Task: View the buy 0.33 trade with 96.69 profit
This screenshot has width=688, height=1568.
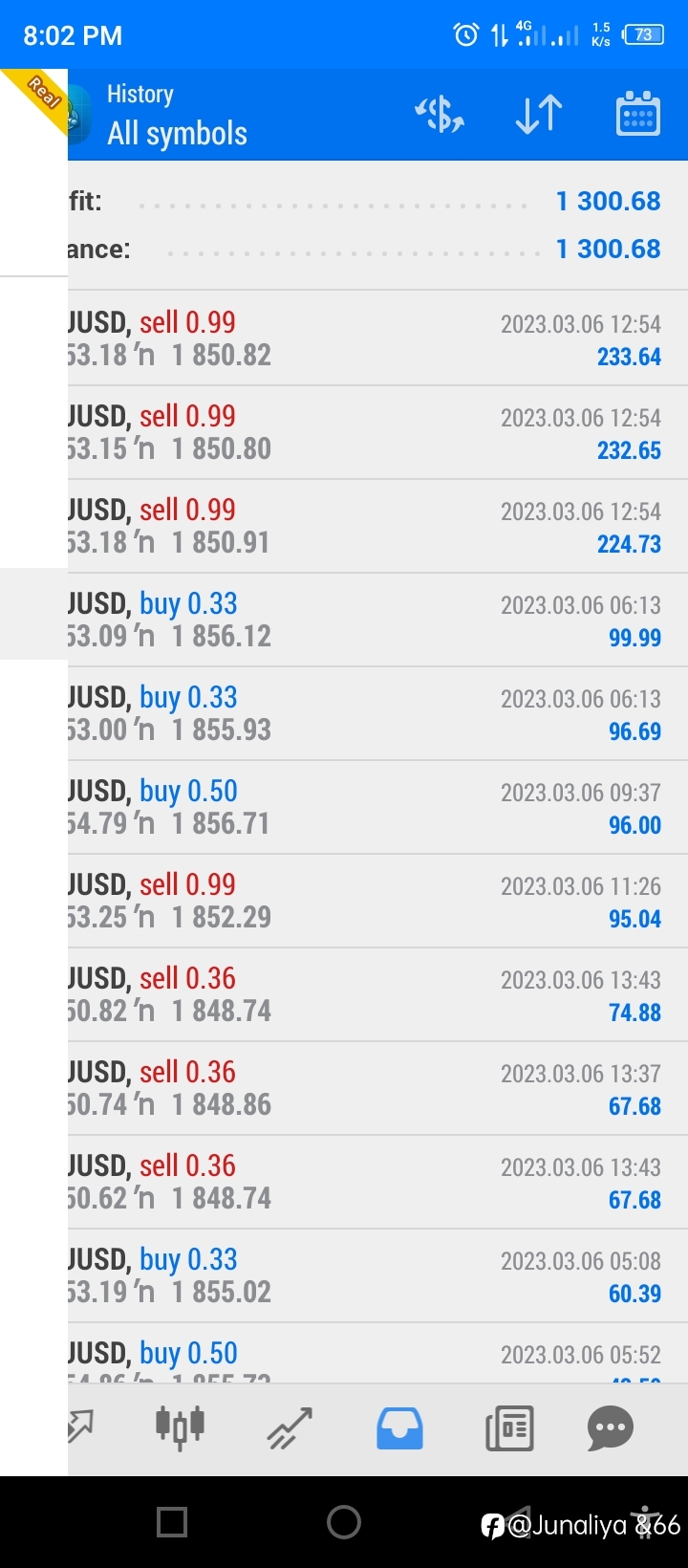Action: click(377, 713)
